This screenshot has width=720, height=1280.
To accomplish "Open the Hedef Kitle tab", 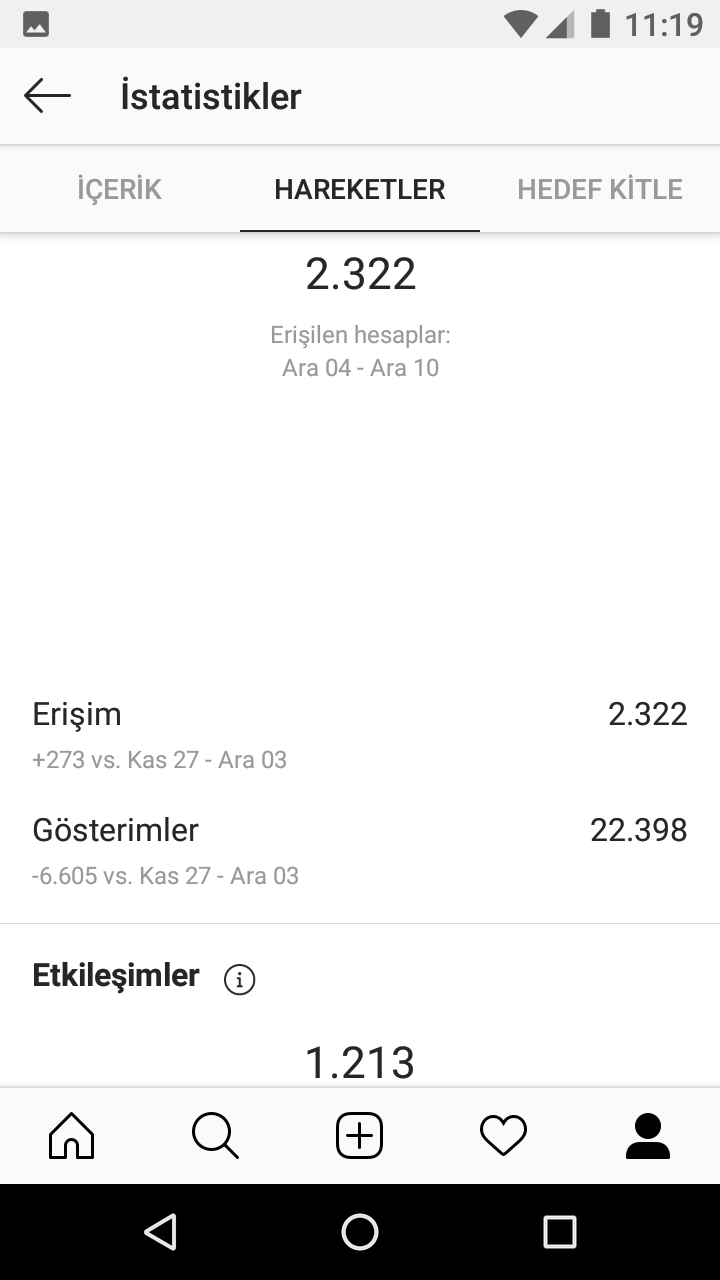I will (600, 189).
